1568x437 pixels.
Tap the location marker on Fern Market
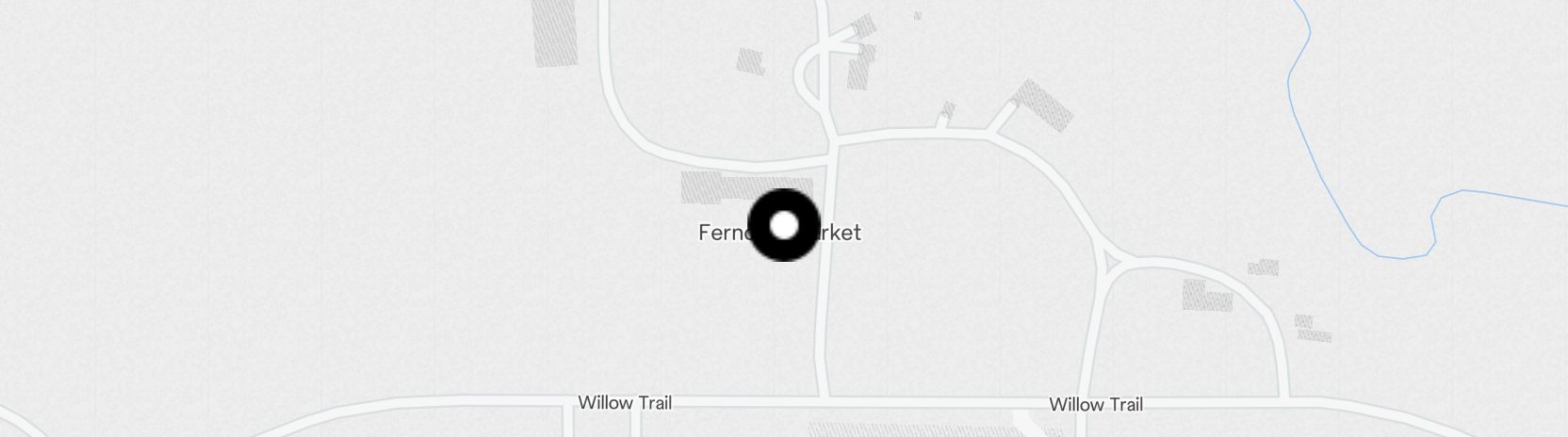[x=784, y=225]
